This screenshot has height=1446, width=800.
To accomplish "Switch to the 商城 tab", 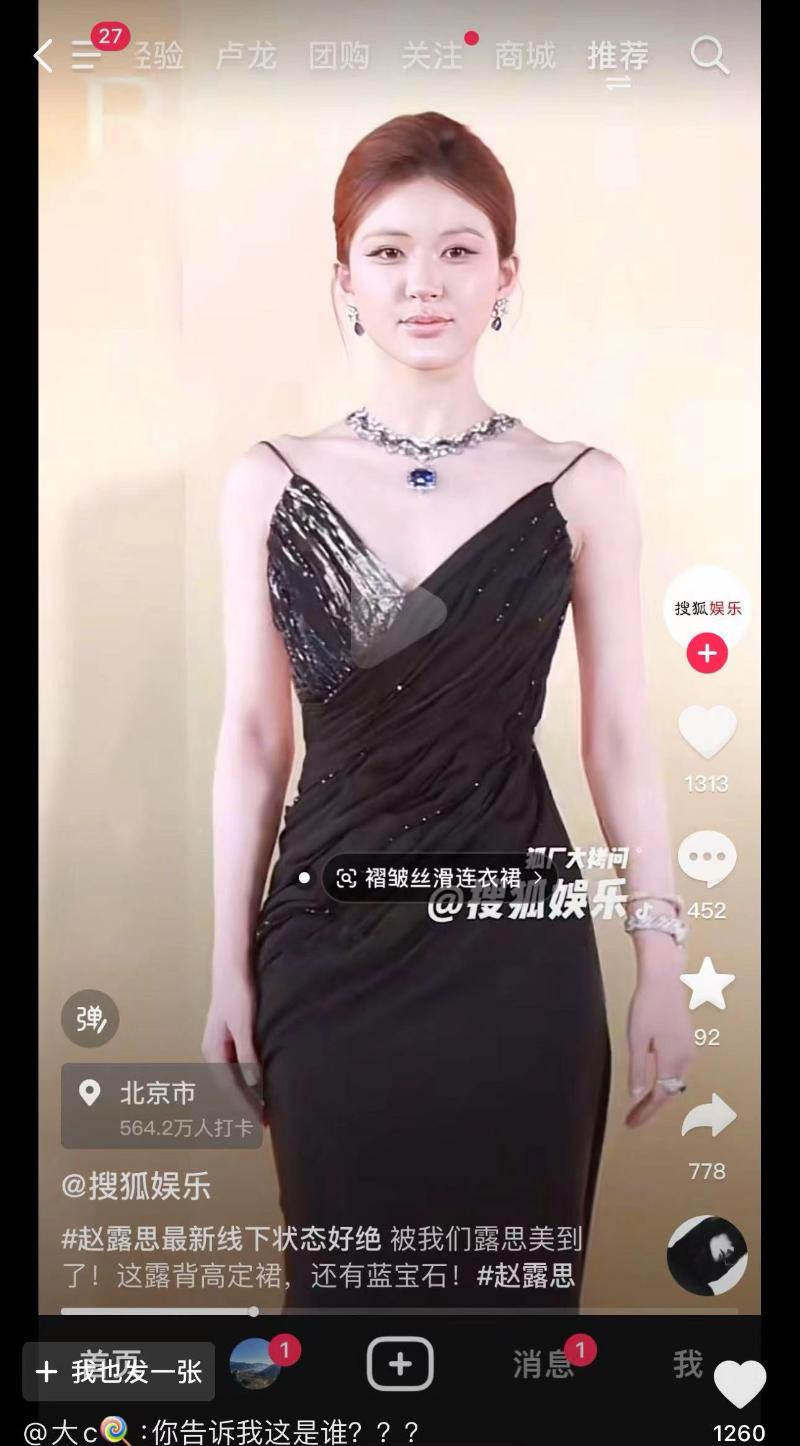I will coord(525,56).
